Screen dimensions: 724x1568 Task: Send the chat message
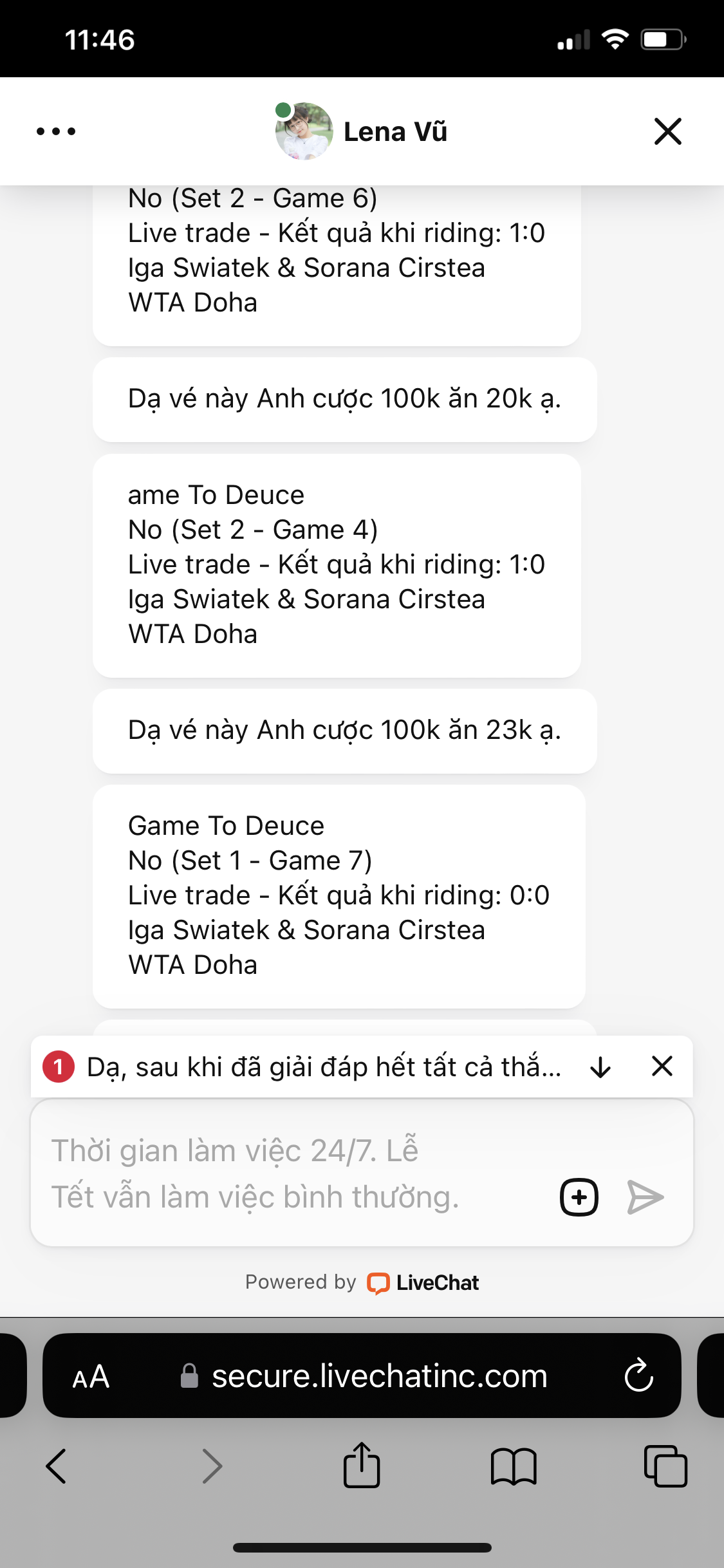(x=645, y=1197)
